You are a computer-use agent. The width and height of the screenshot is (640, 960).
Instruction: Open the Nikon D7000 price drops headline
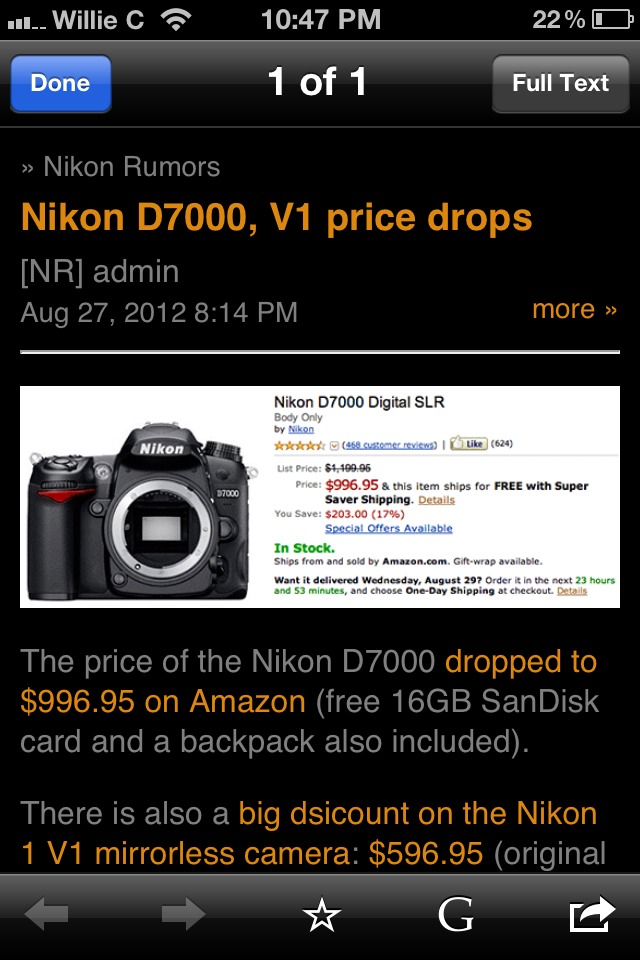pyautogui.click(x=276, y=218)
